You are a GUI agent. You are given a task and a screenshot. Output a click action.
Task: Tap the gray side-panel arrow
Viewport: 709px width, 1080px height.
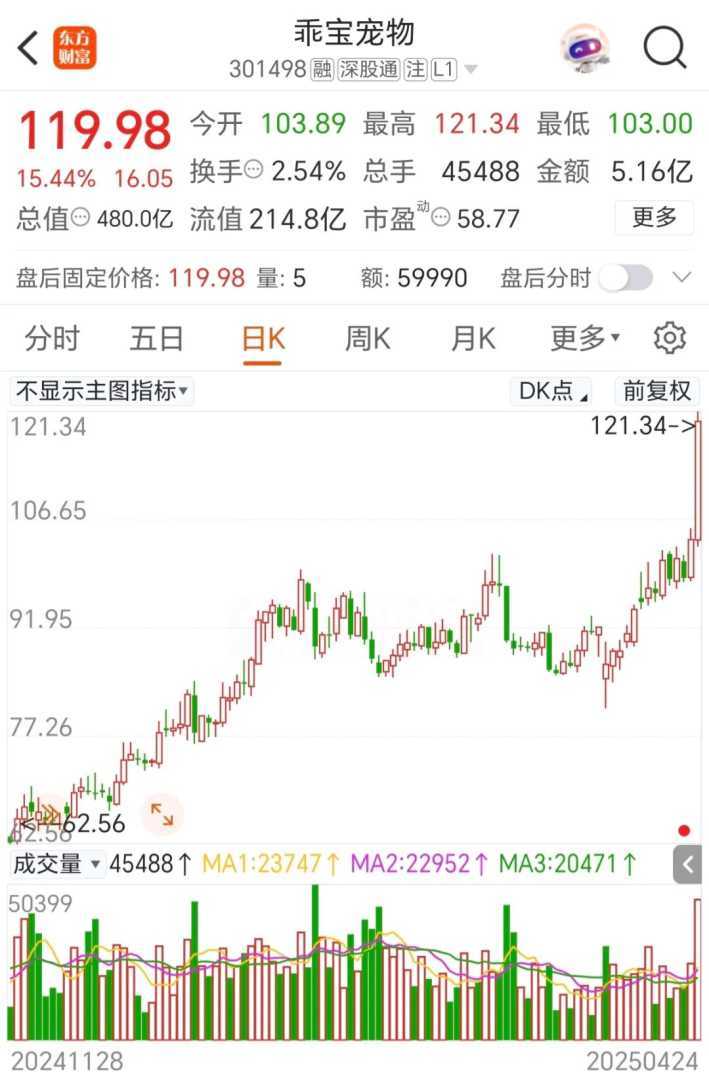[688, 863]
